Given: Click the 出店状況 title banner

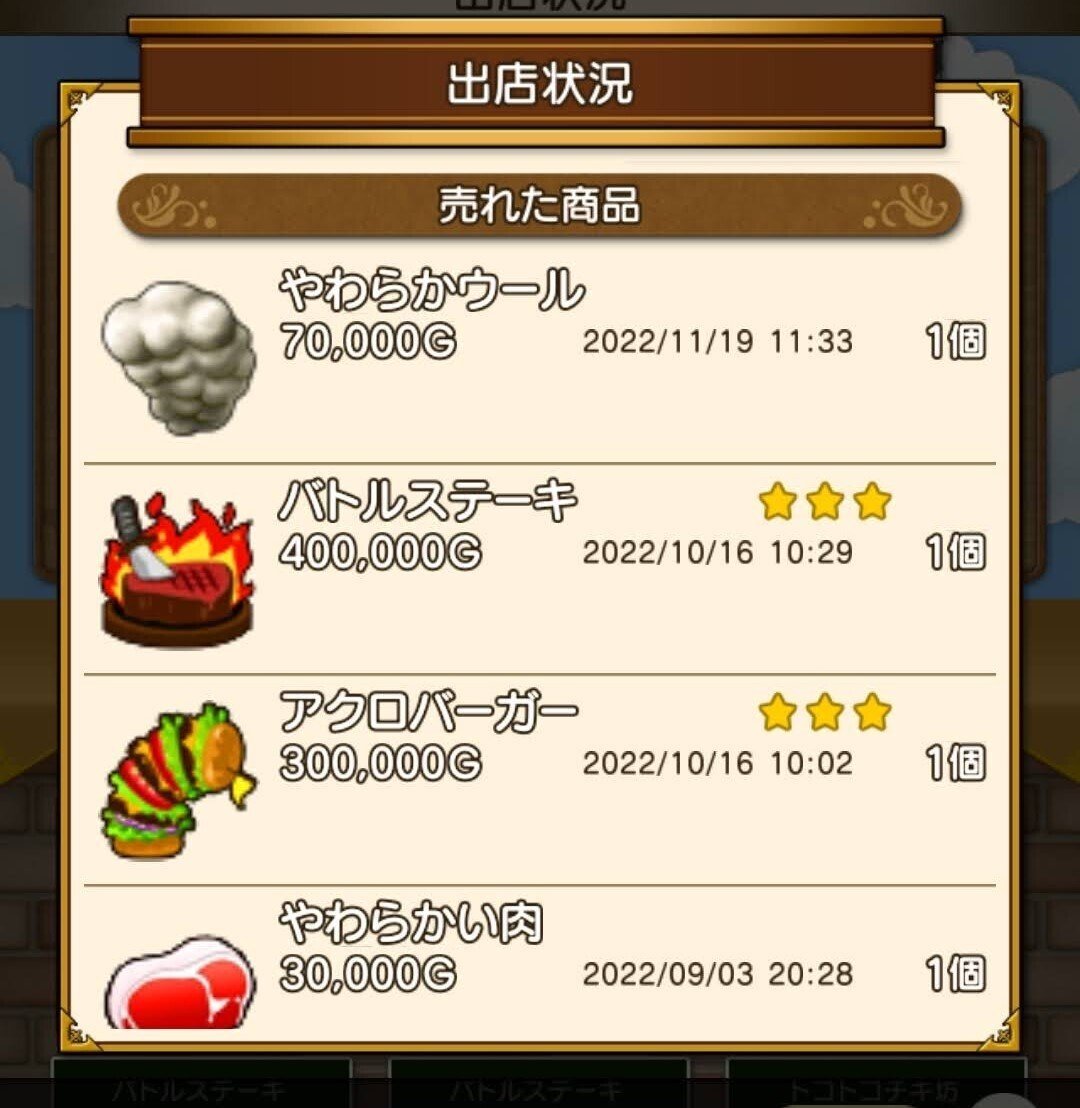Looking at the screenshot, I should [x=540, y=85].
